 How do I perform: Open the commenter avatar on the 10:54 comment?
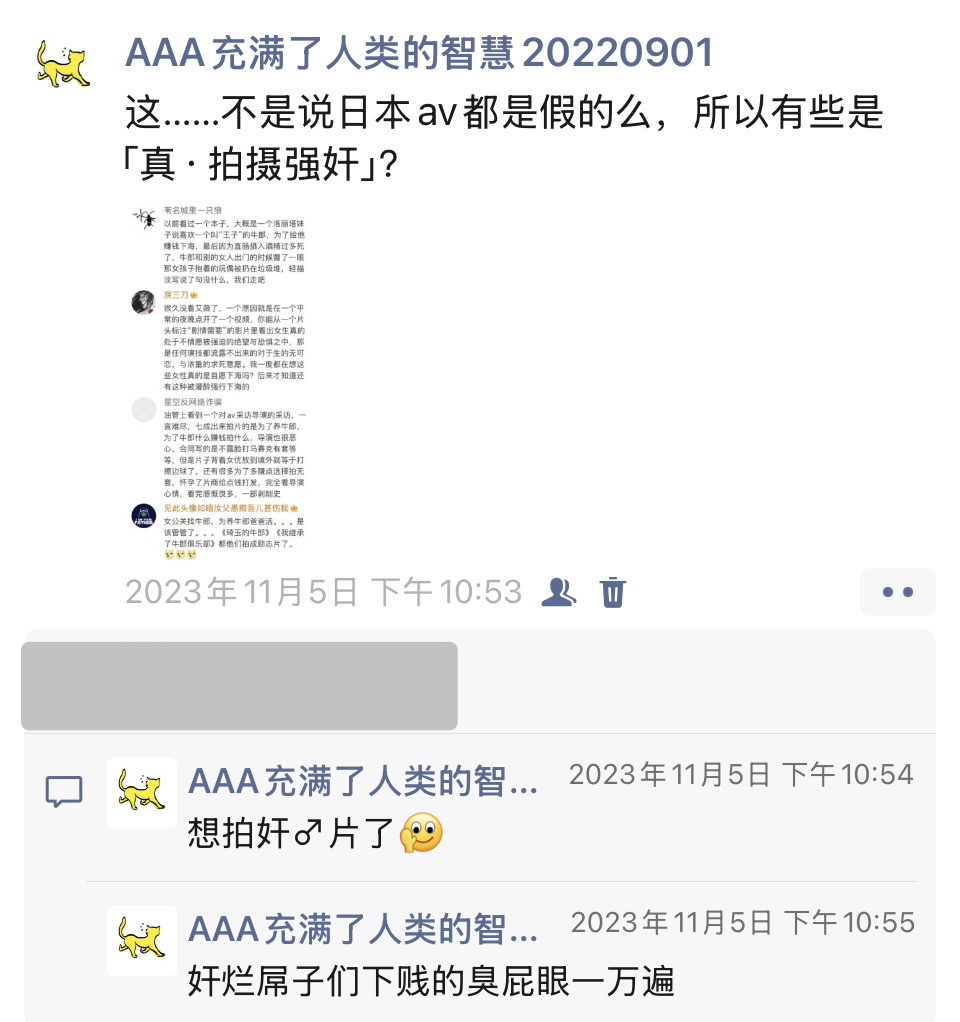point(141,792)
